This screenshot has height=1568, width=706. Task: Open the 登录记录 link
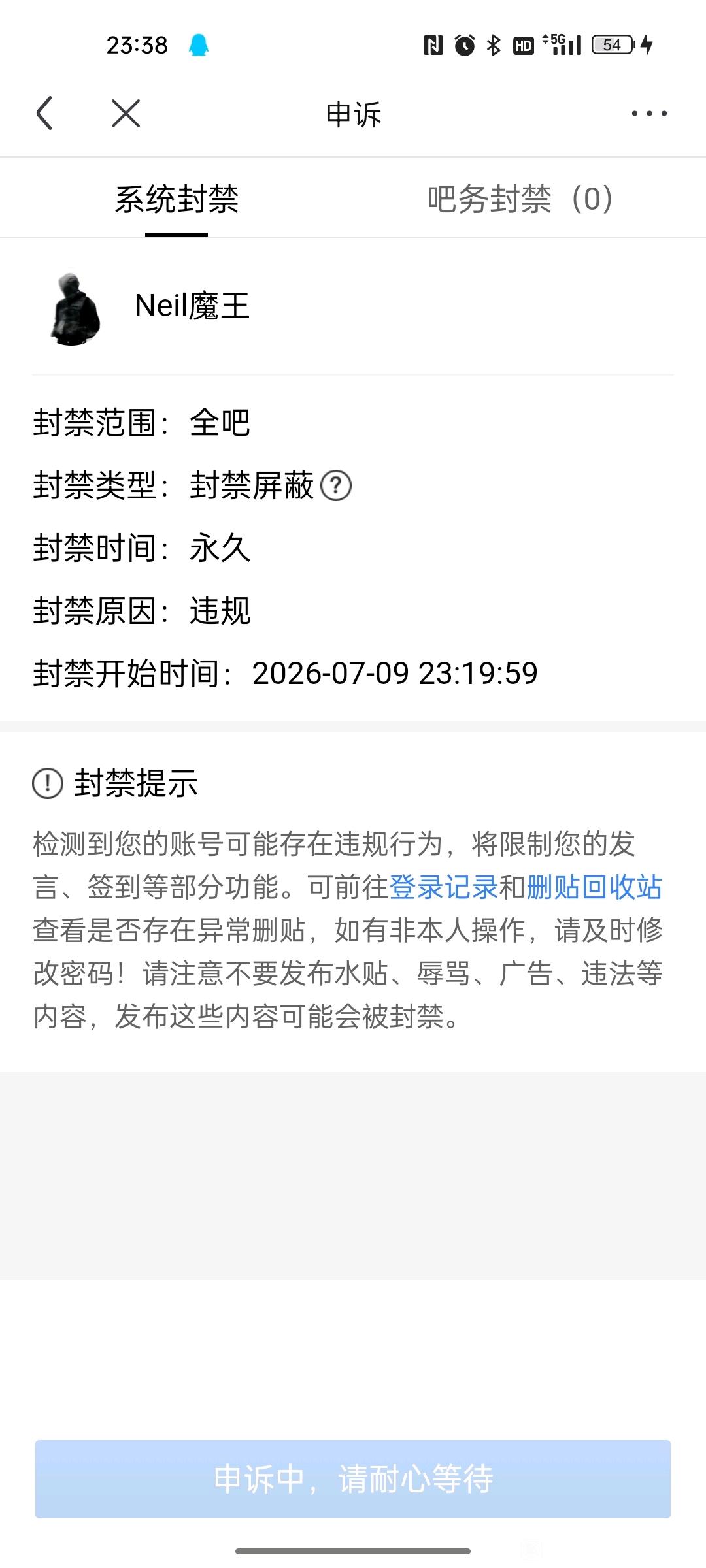pyautogui.click(x=443, y=887)
